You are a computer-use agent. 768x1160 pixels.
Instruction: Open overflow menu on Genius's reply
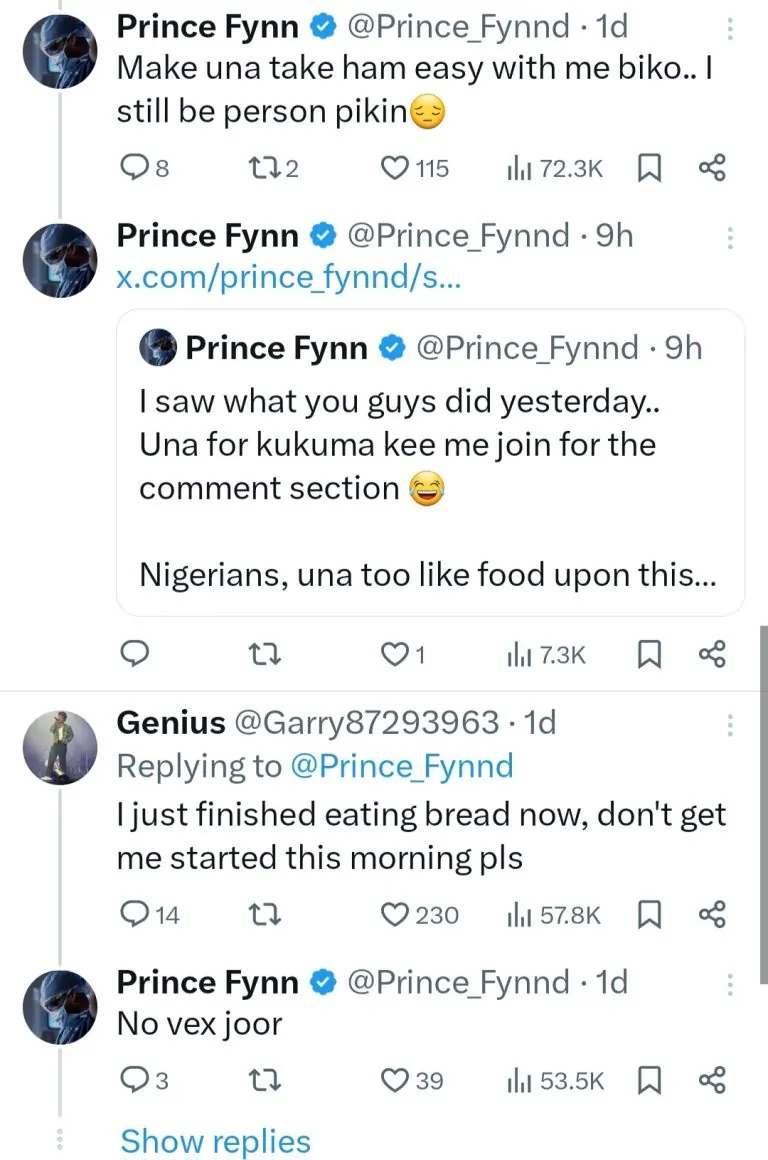[730, 724]
